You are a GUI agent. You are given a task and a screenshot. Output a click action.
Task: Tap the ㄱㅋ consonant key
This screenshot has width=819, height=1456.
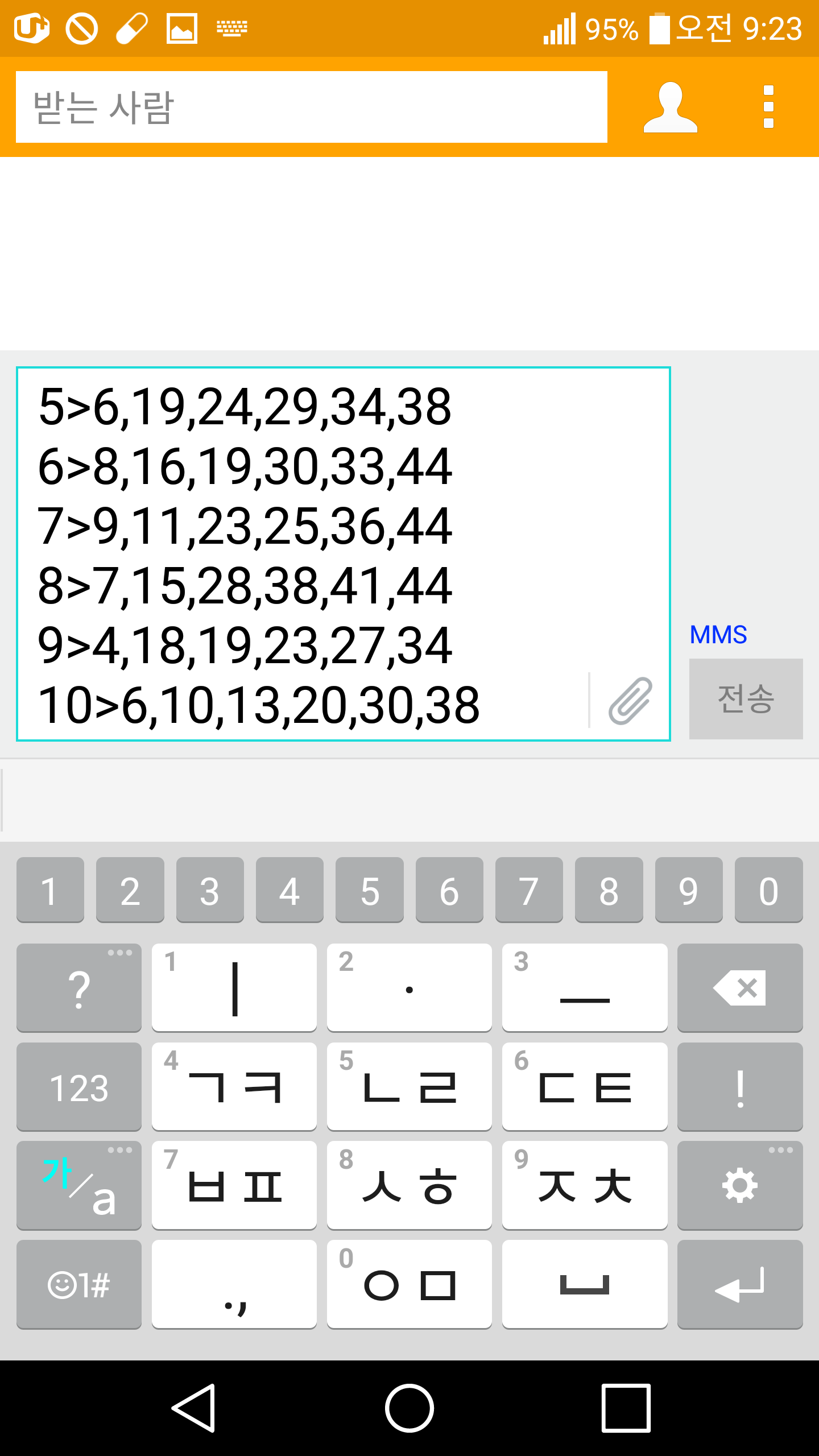pyautogui.click(x=234, y=1086)
